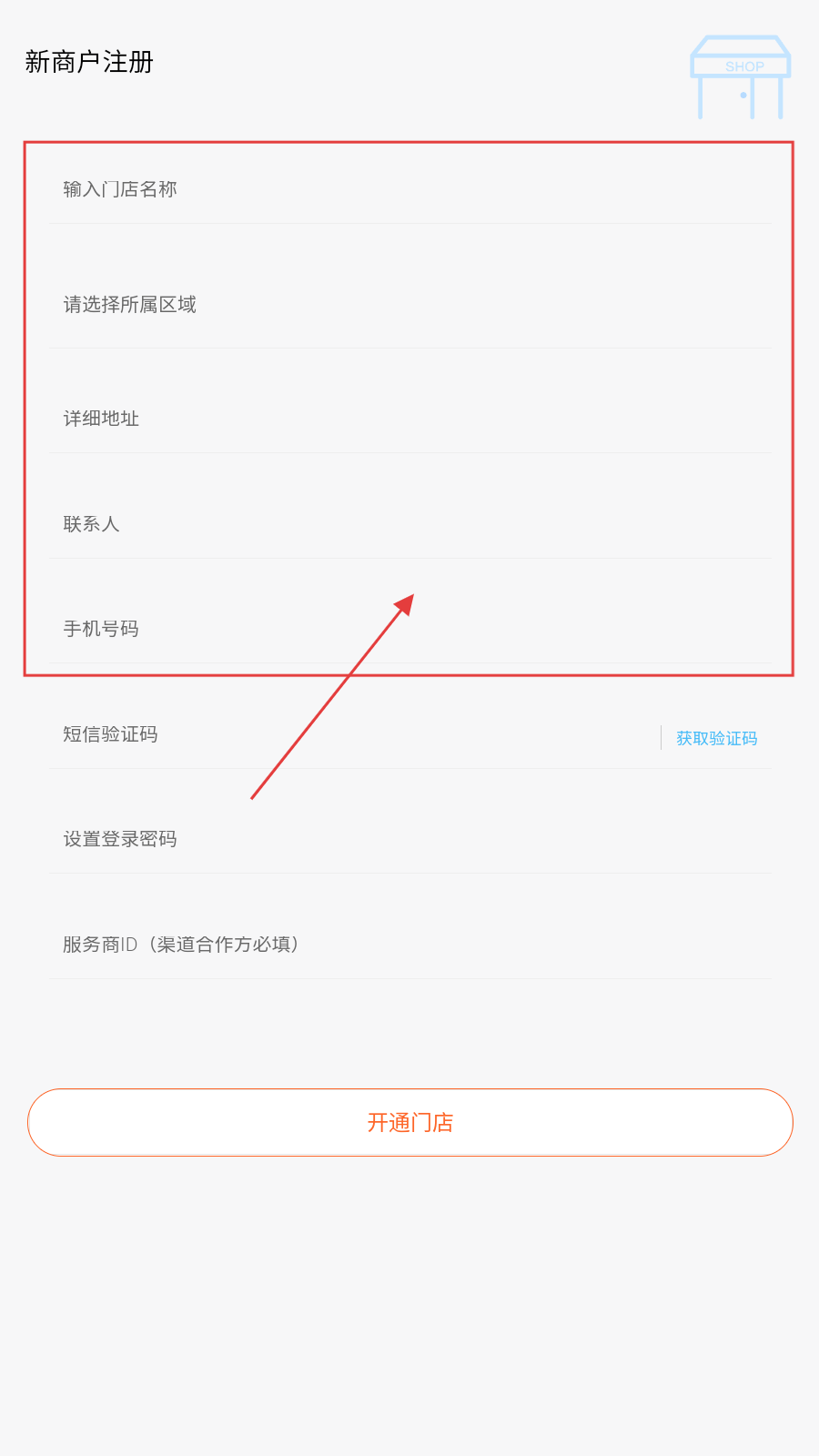This screenshot has width=819, height=1456.
Task: Tap the 开通门店 button
Action: coord(410,1123)
